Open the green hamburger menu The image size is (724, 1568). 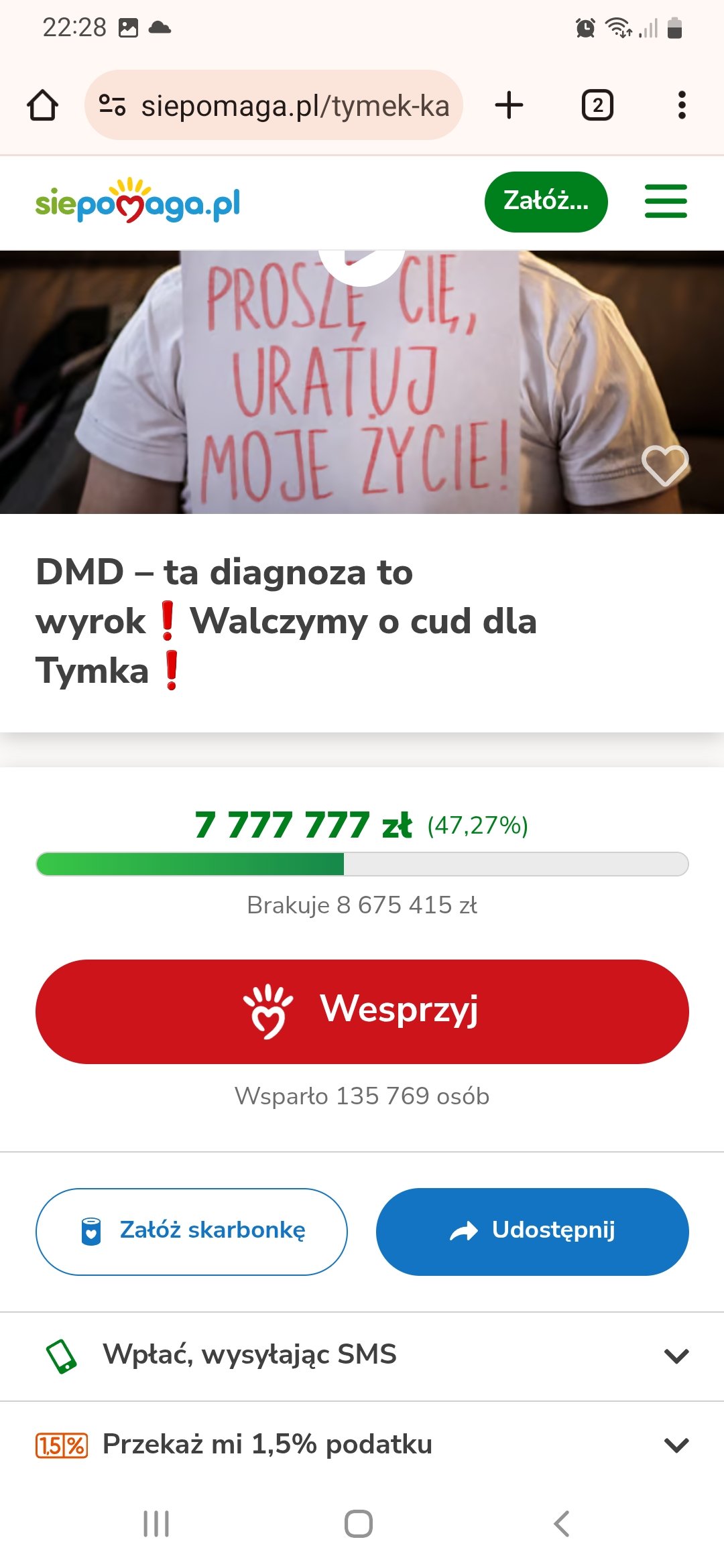[x=666, y=202]
